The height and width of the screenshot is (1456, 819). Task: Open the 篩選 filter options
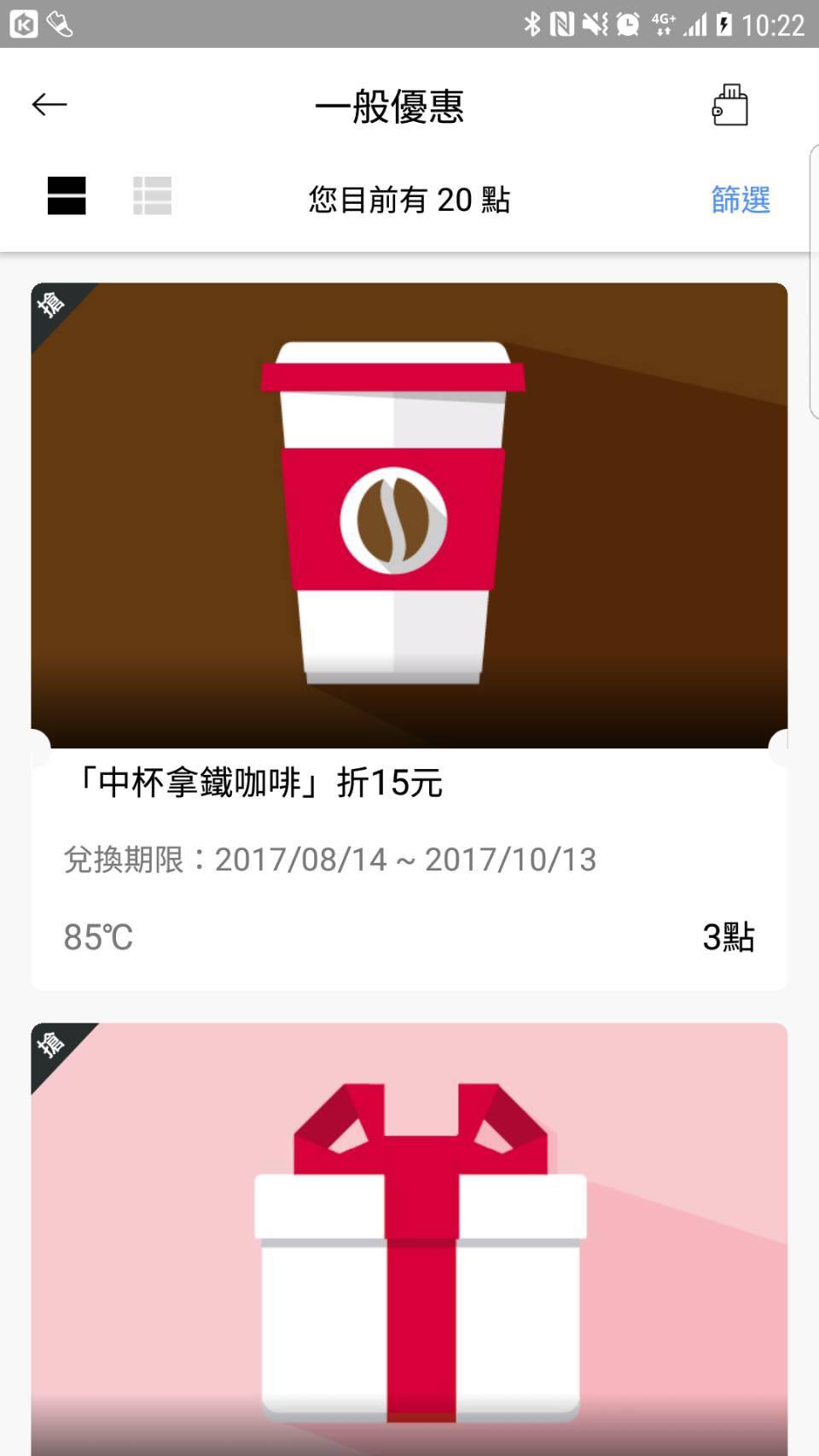pos(741,199)
